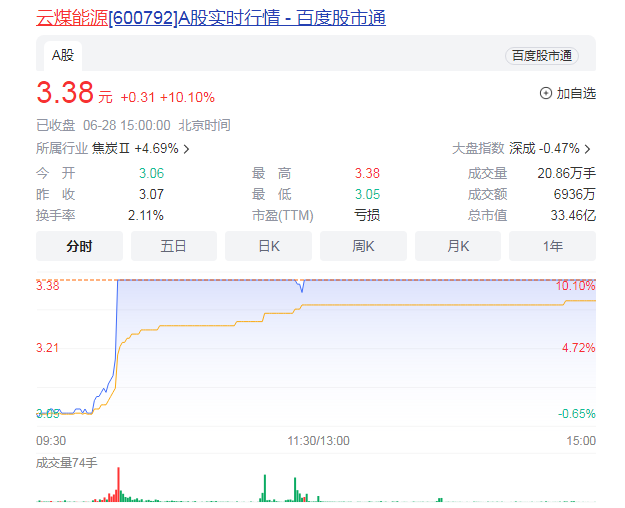The image size is (625, 508).
Task: Switch to the 1年 chart tab
Action: pyautogui.click(x=552, y=246)
